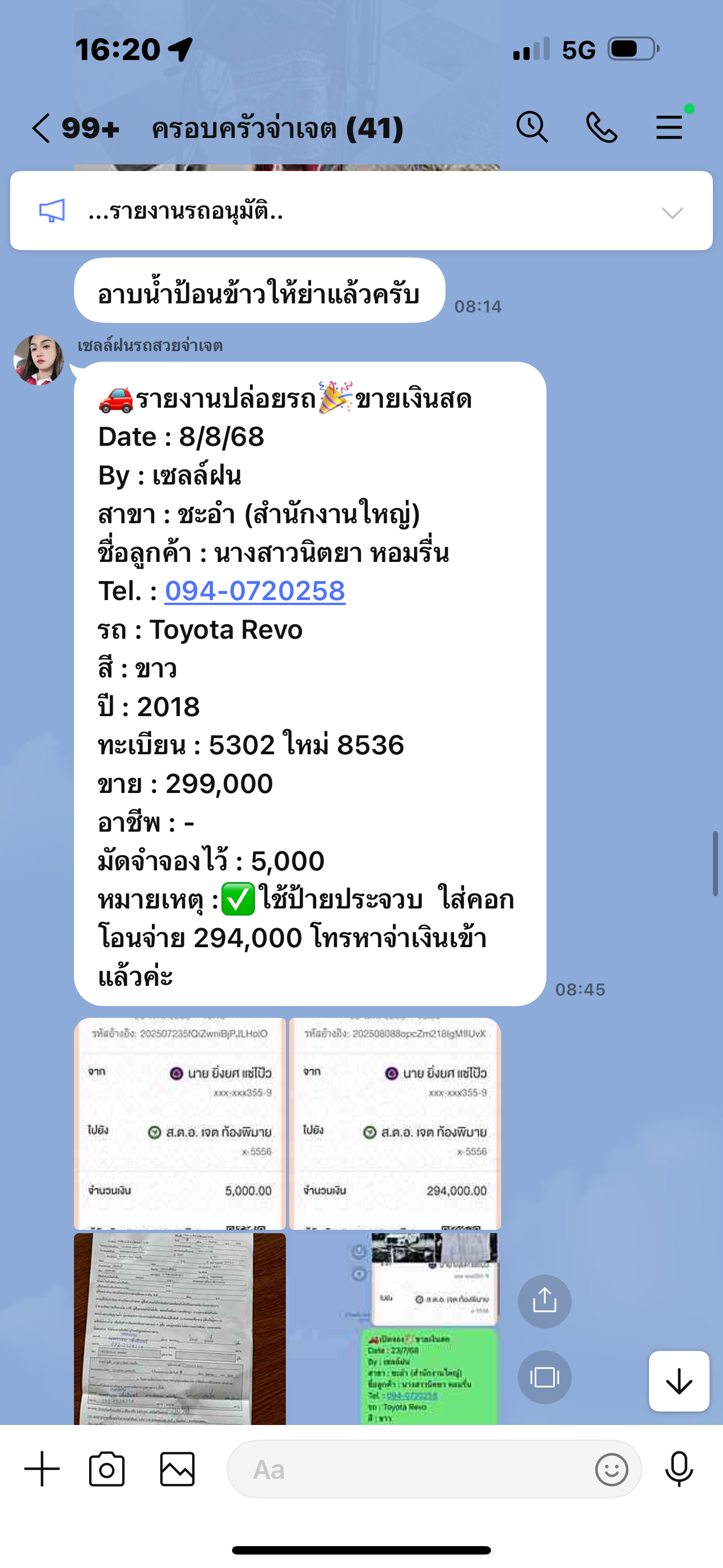Open the 294,000.00 transfer slip image
The height and width of the screenshot is (1568, 723).
click(395, 1123)
